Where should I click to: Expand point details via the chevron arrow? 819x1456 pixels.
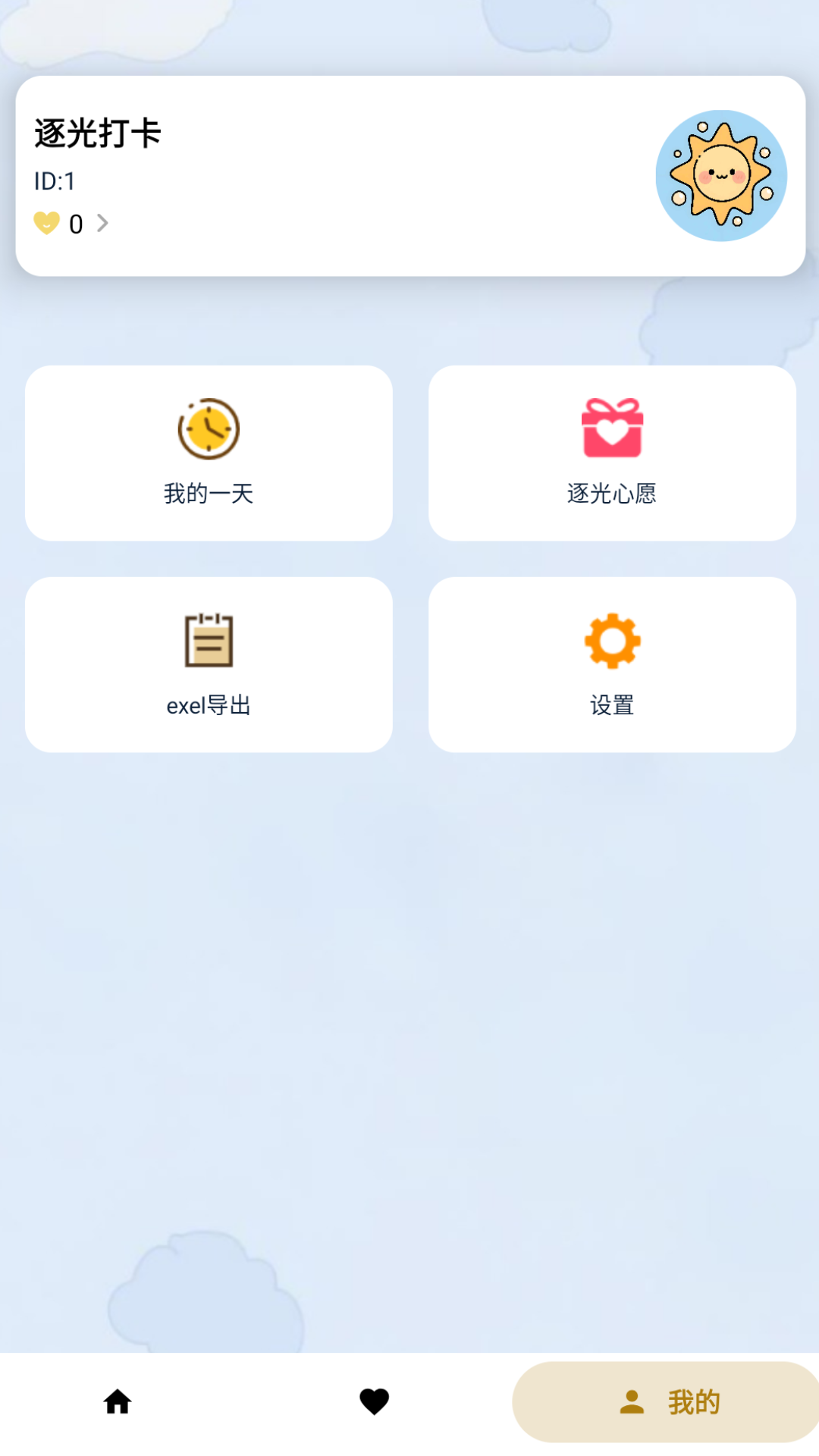(103, 223)
